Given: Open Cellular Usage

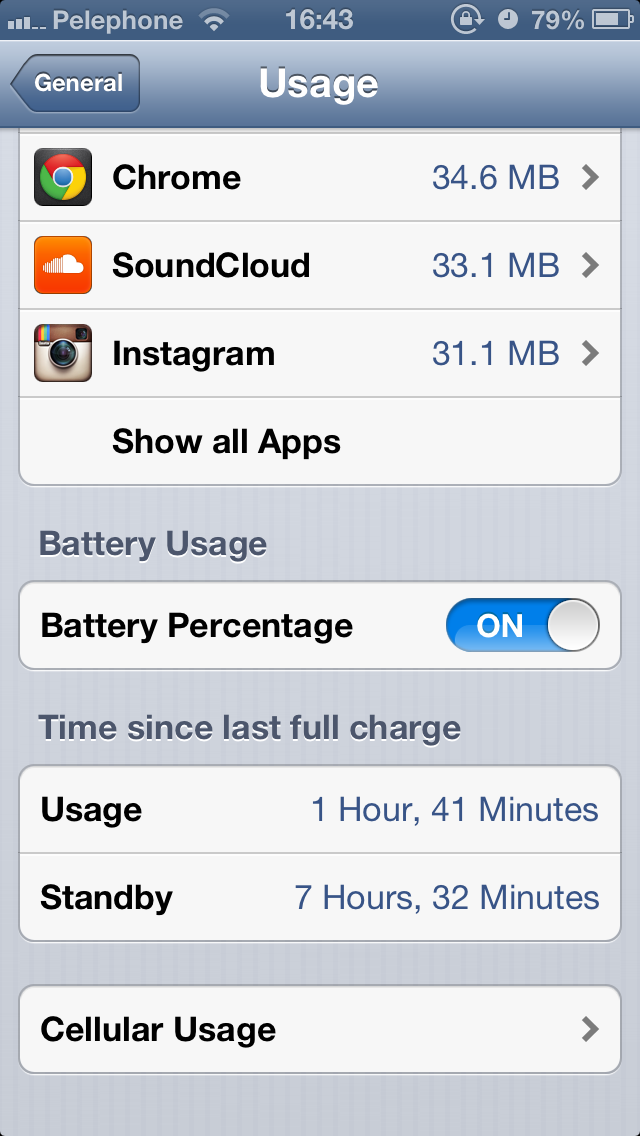Looking at the screenshot, I should click(x=320, y=1030).
